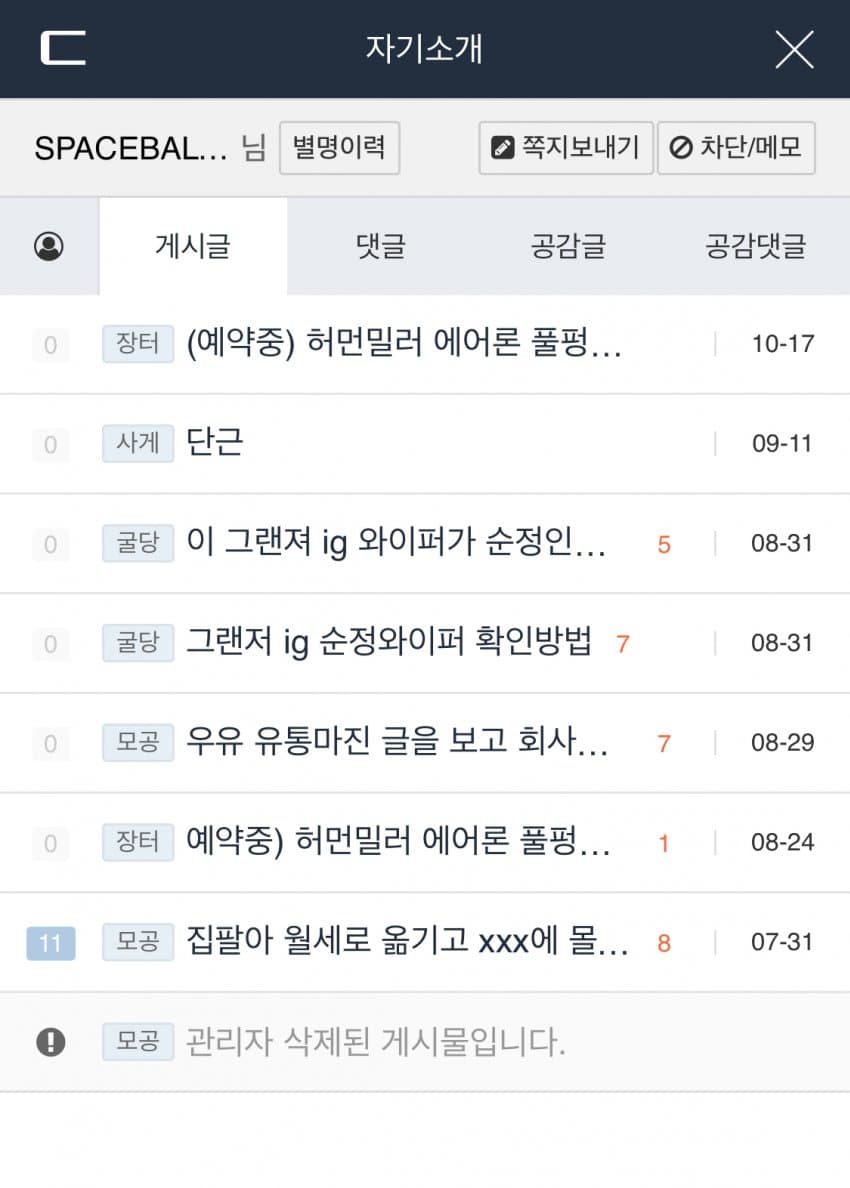Open post 이 그랜져 ig 와이퍼가 순정인

point(396,543)
